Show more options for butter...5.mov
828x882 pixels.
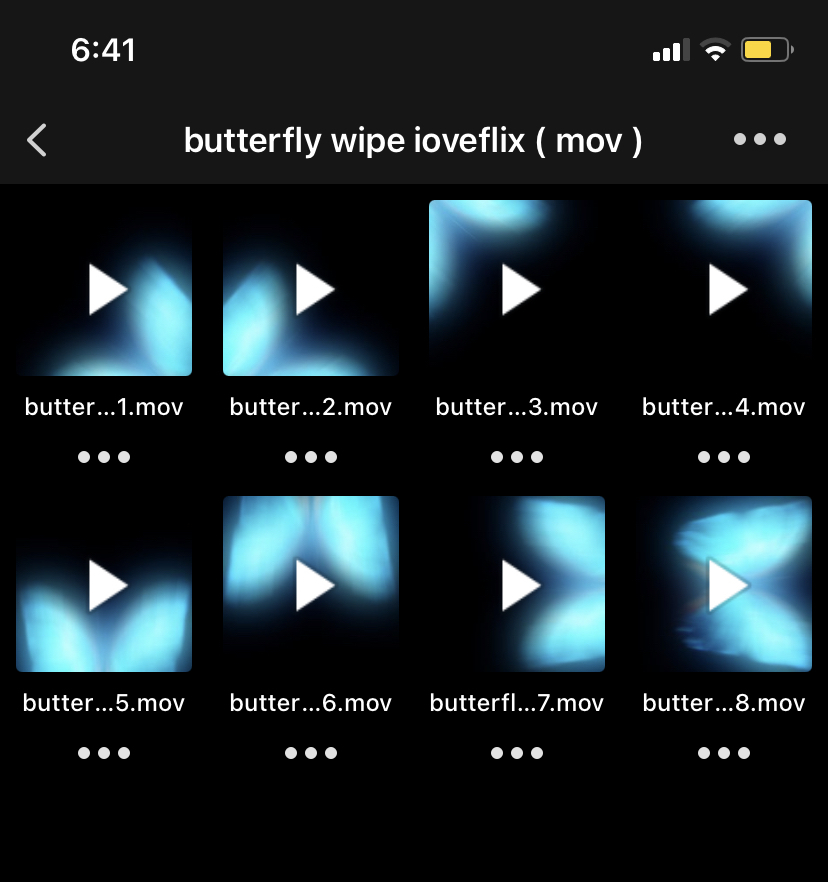104,753
